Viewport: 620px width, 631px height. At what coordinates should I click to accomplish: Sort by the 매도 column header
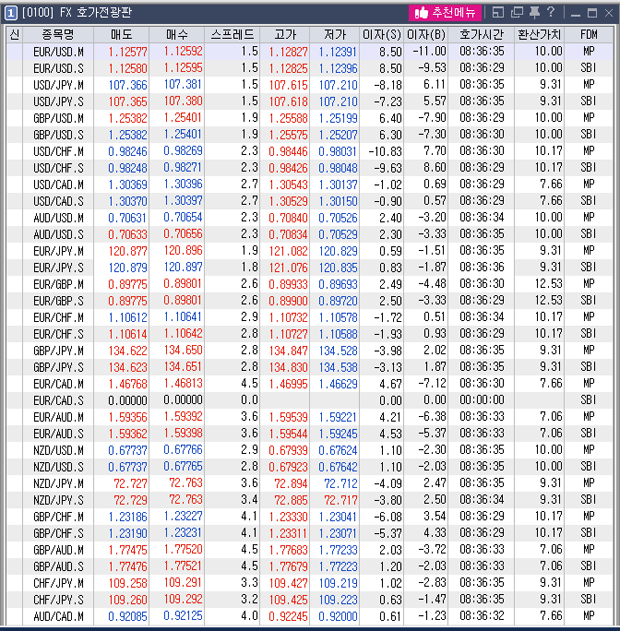point(127,34)
